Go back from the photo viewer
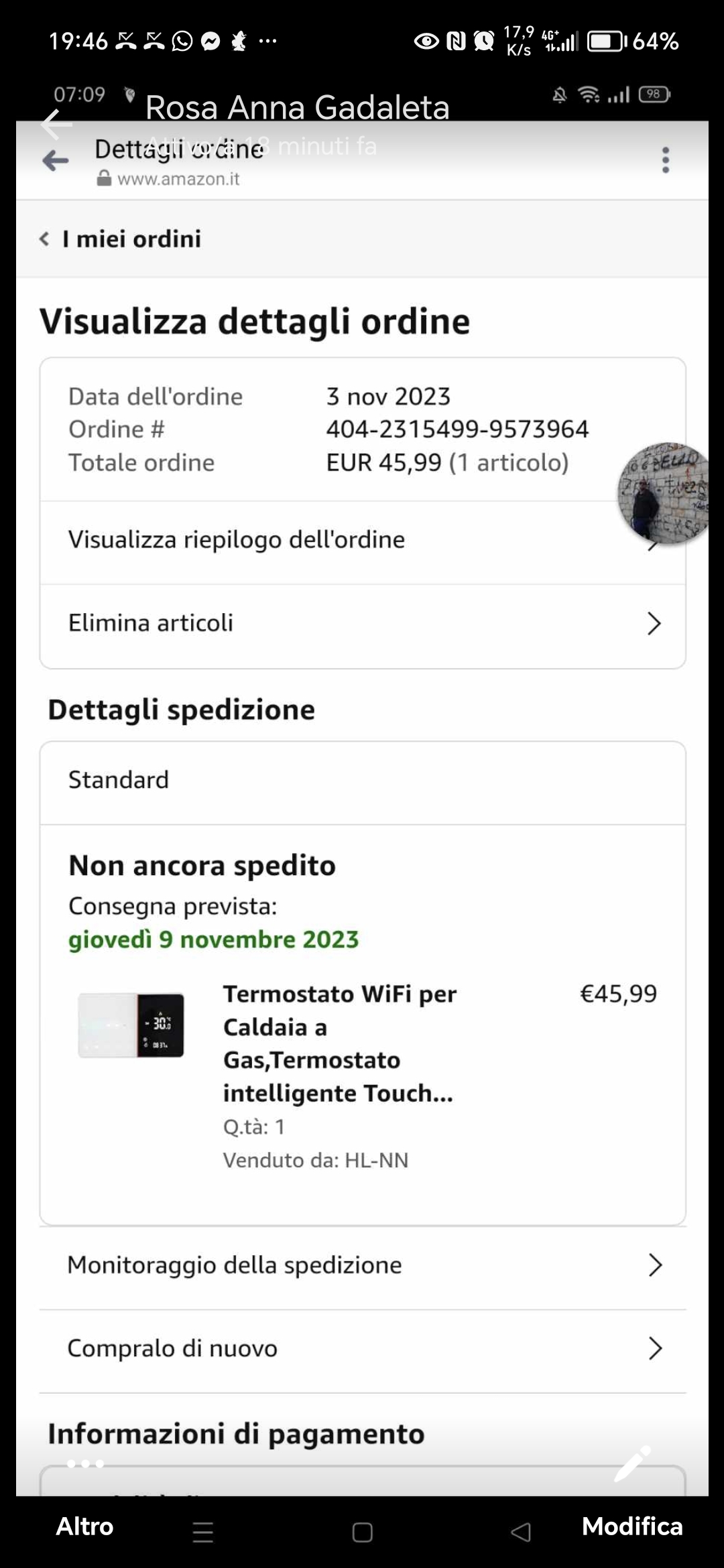Screen dimensions: 724x1568 [x=55, y=125]
